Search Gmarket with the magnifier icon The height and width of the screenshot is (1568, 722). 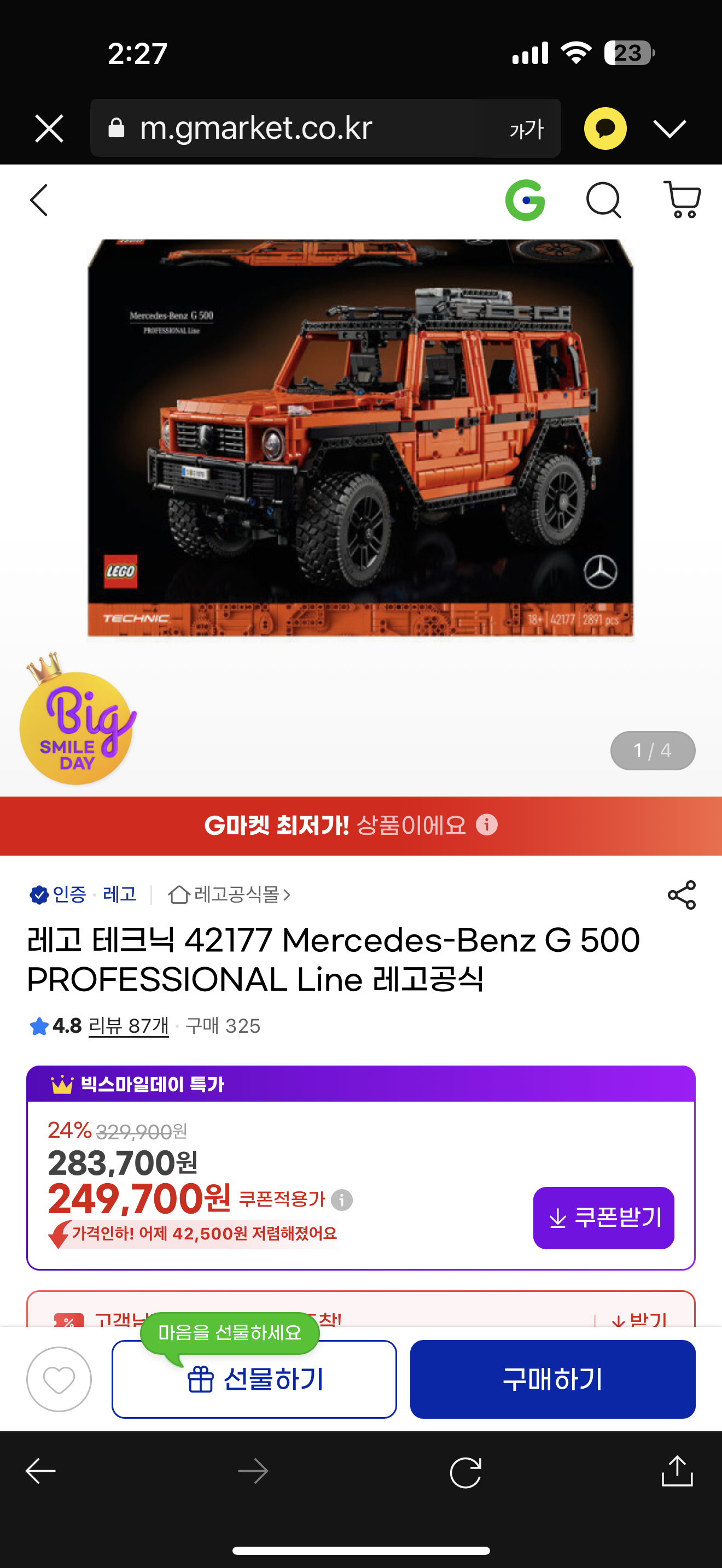(603, 200)
